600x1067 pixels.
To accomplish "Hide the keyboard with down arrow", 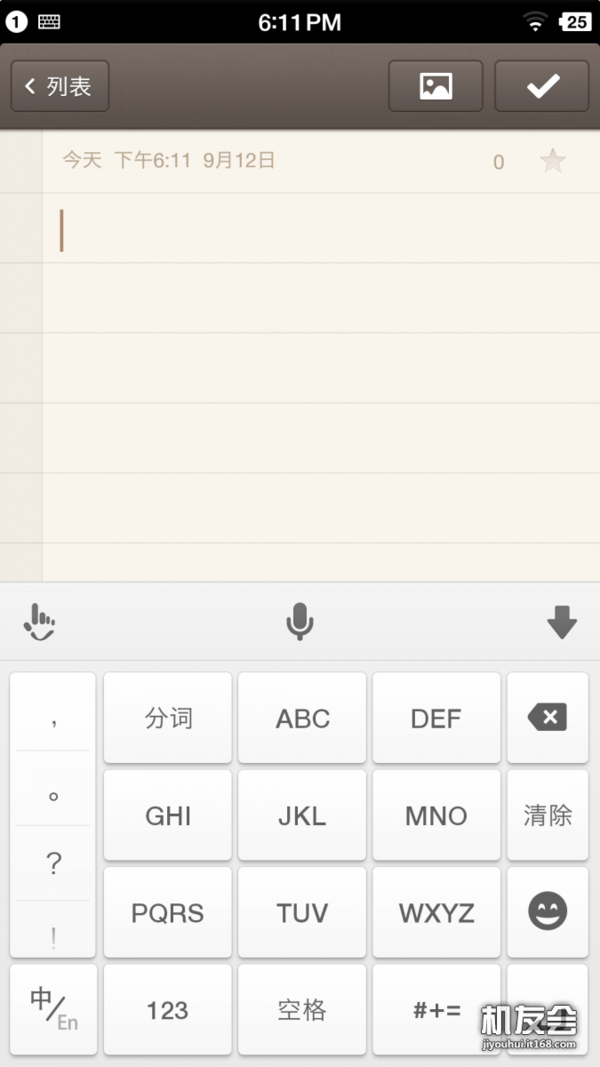I will [x=562, y=622].
